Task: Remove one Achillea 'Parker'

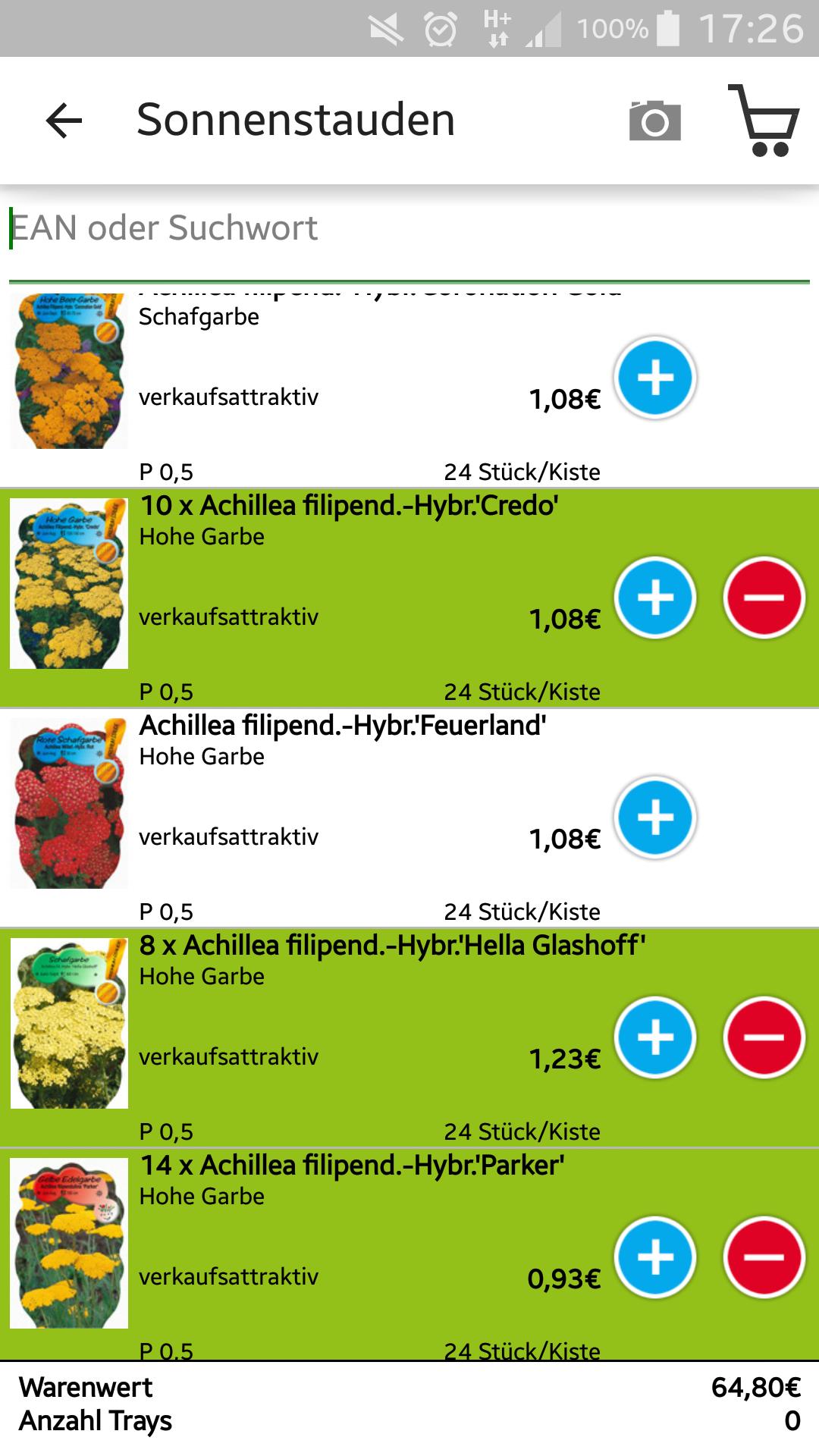Action: pyautogui.click(x=764, y=1257)
